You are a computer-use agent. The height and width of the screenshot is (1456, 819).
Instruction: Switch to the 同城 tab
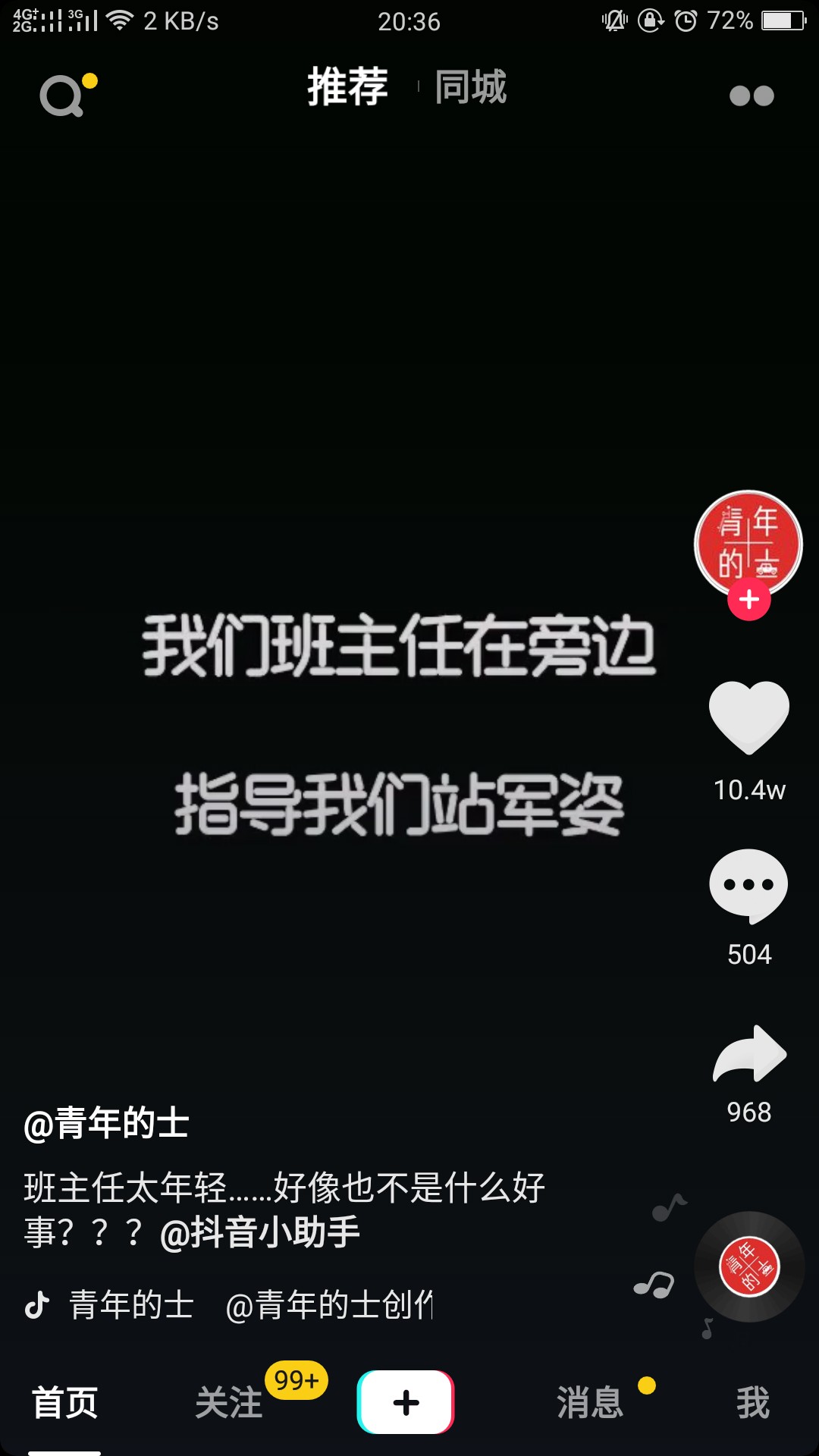(470, 86)
